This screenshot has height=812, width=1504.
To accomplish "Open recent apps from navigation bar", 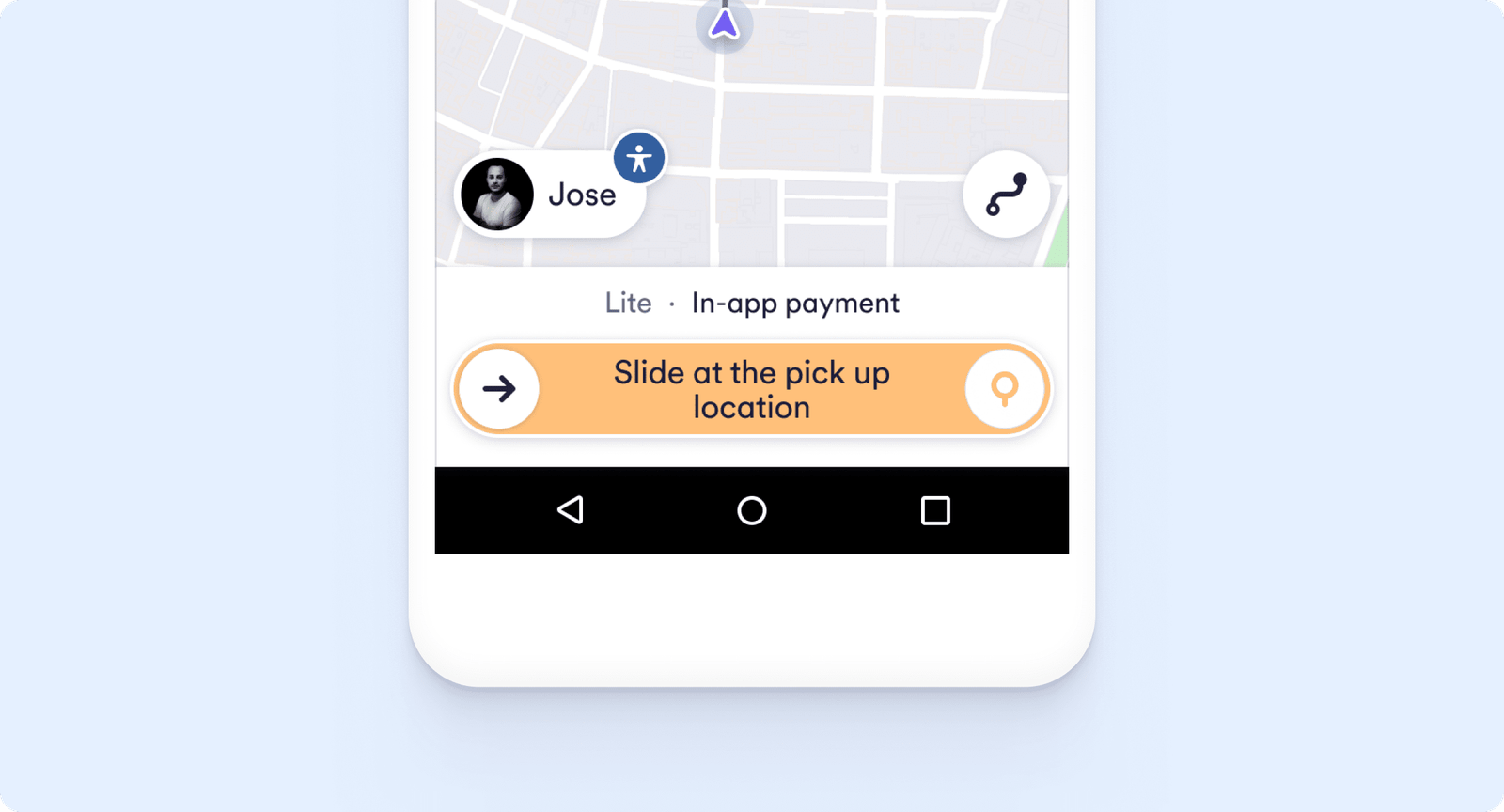I will 935,510.
